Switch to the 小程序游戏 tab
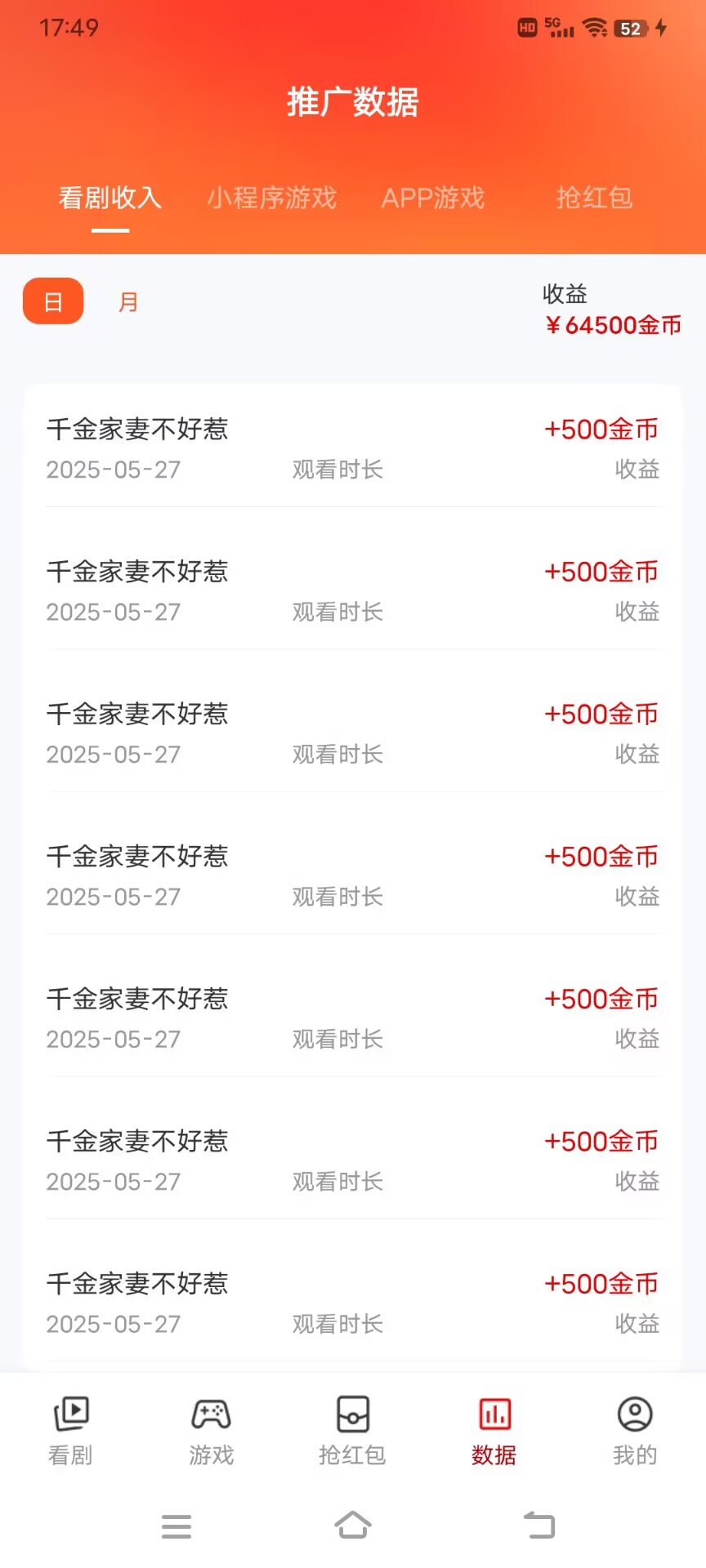The width and height of the screenshot is (706, 1568). click(271, 198)
